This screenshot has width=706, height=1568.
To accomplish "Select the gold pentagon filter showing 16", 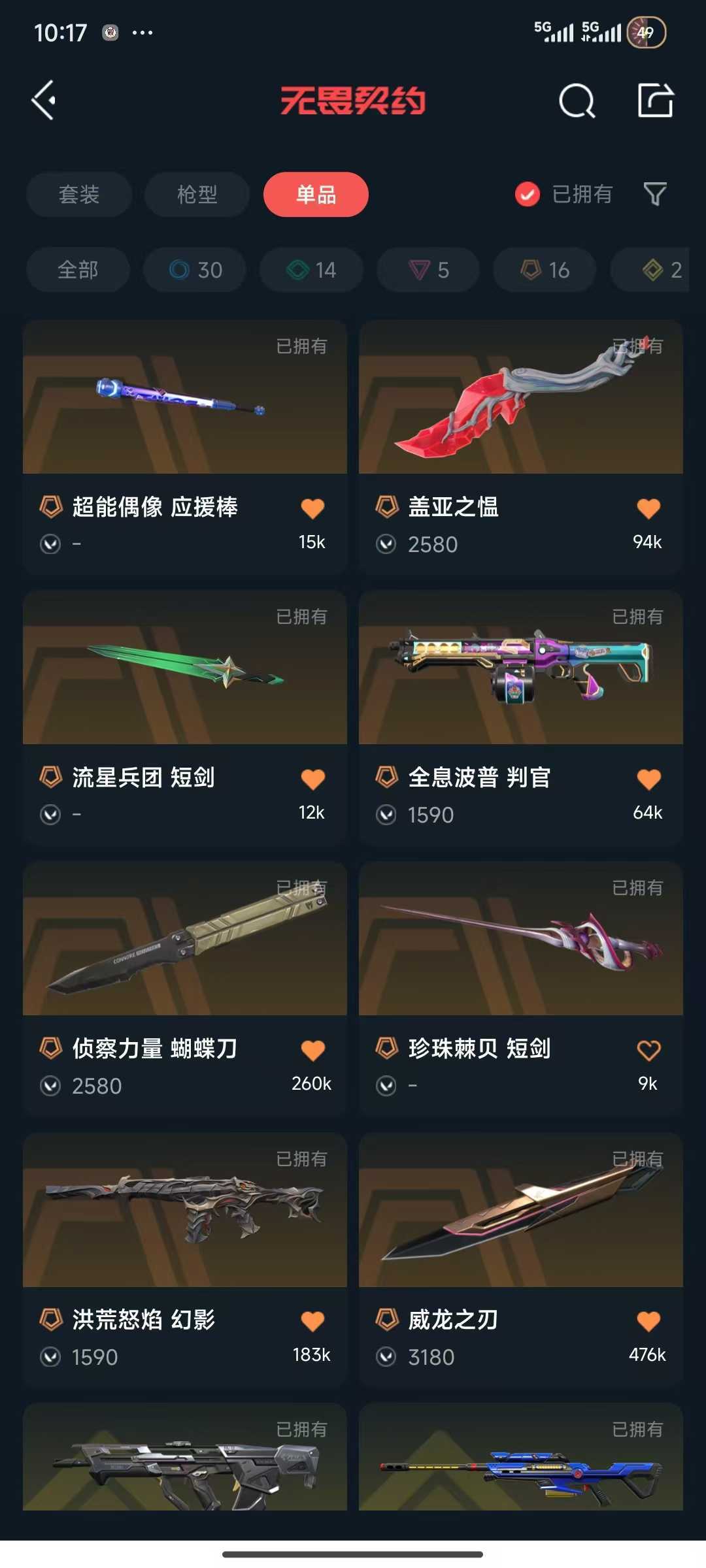I will coord(543,270).
